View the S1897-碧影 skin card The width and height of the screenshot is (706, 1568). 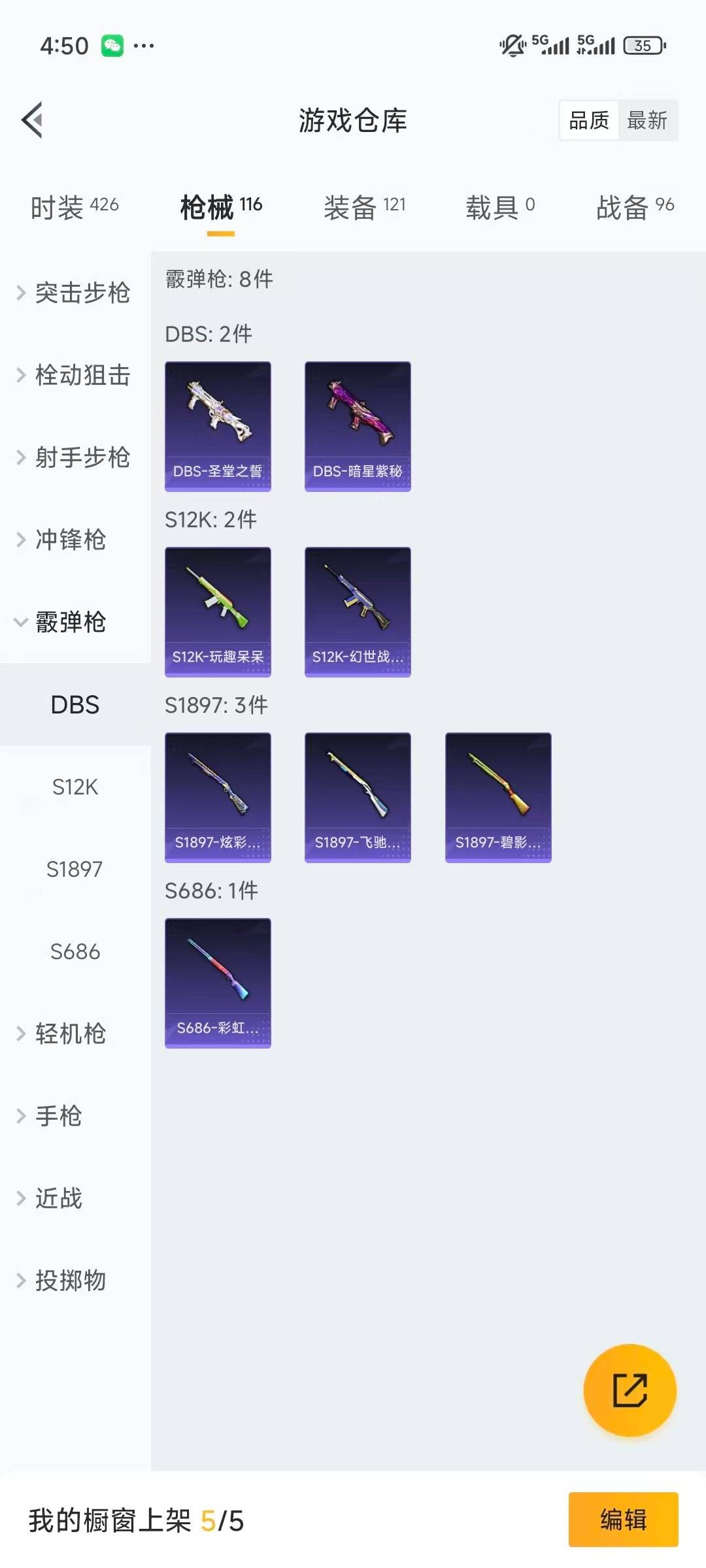pos(498,797)
